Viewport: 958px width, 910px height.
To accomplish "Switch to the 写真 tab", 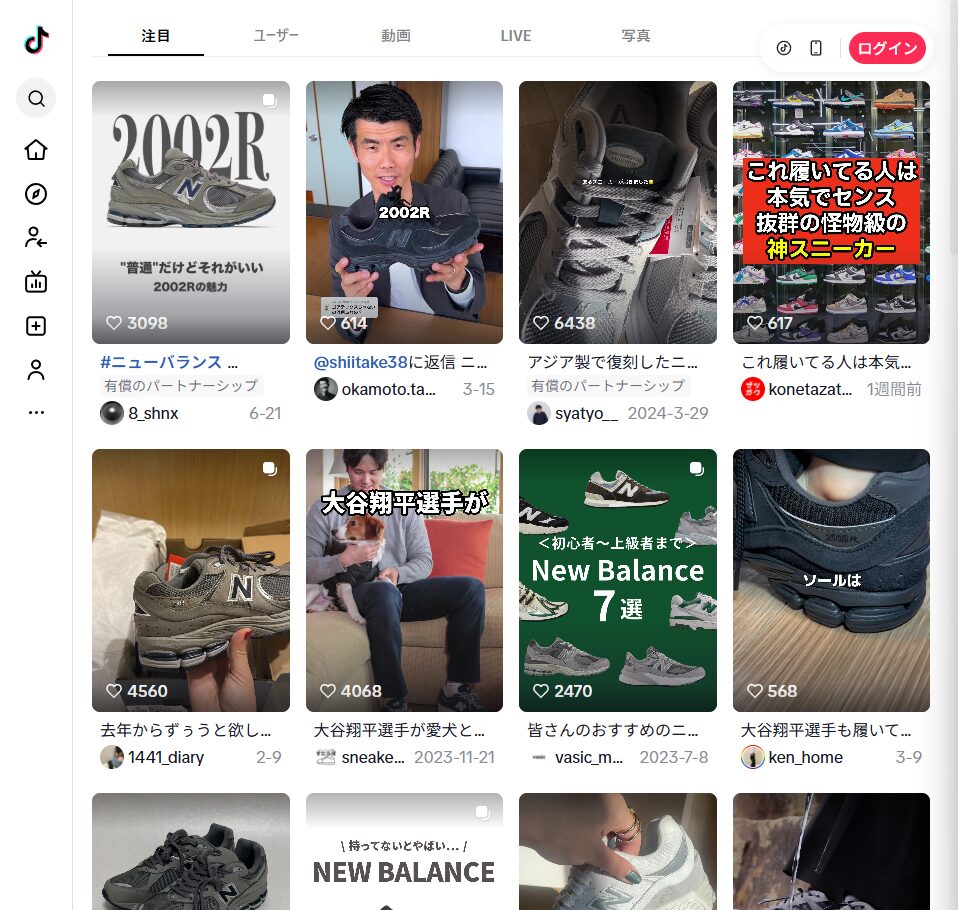I will 636,36.
